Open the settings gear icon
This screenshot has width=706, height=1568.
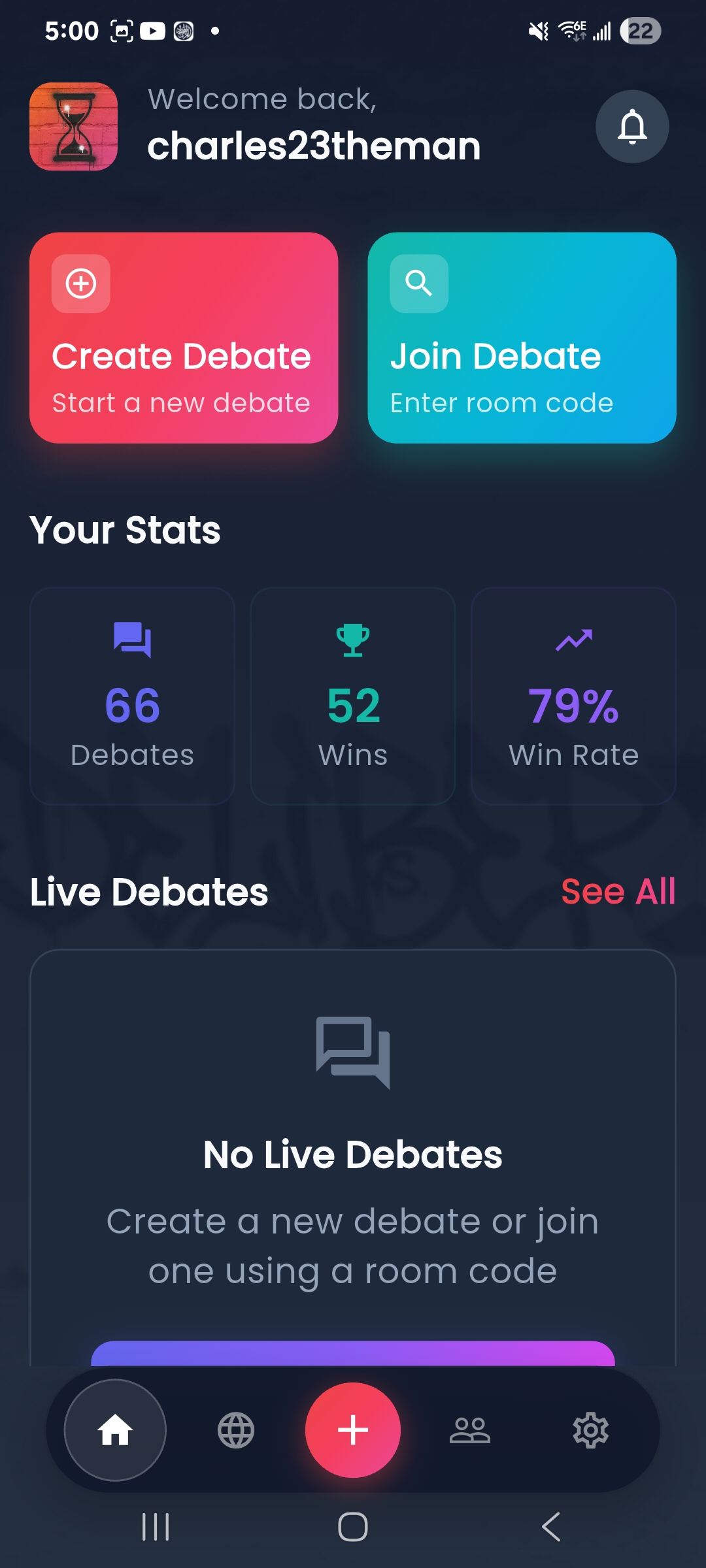[591, 1431]
